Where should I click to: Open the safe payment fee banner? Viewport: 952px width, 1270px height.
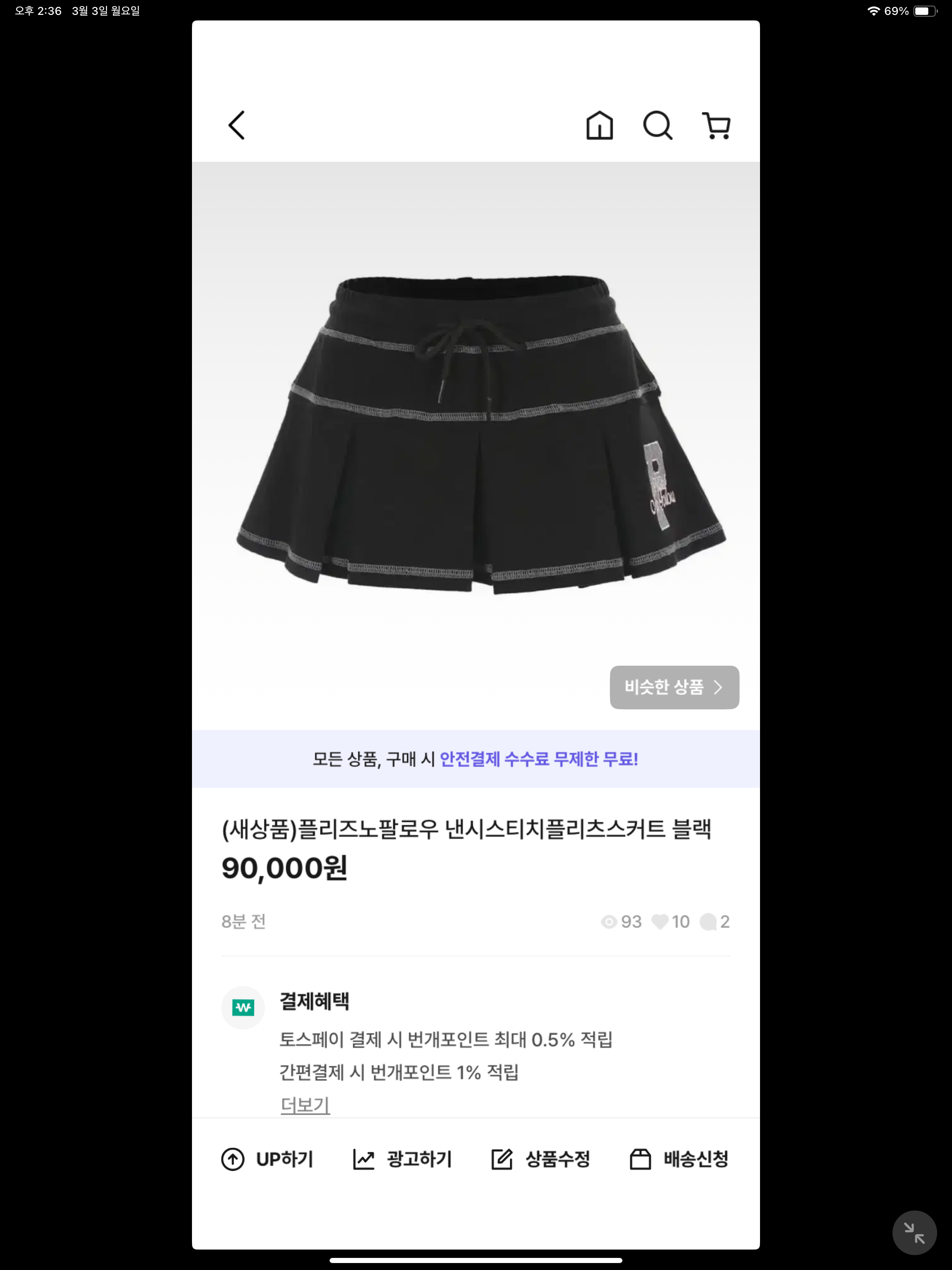[x=476, y=759]
